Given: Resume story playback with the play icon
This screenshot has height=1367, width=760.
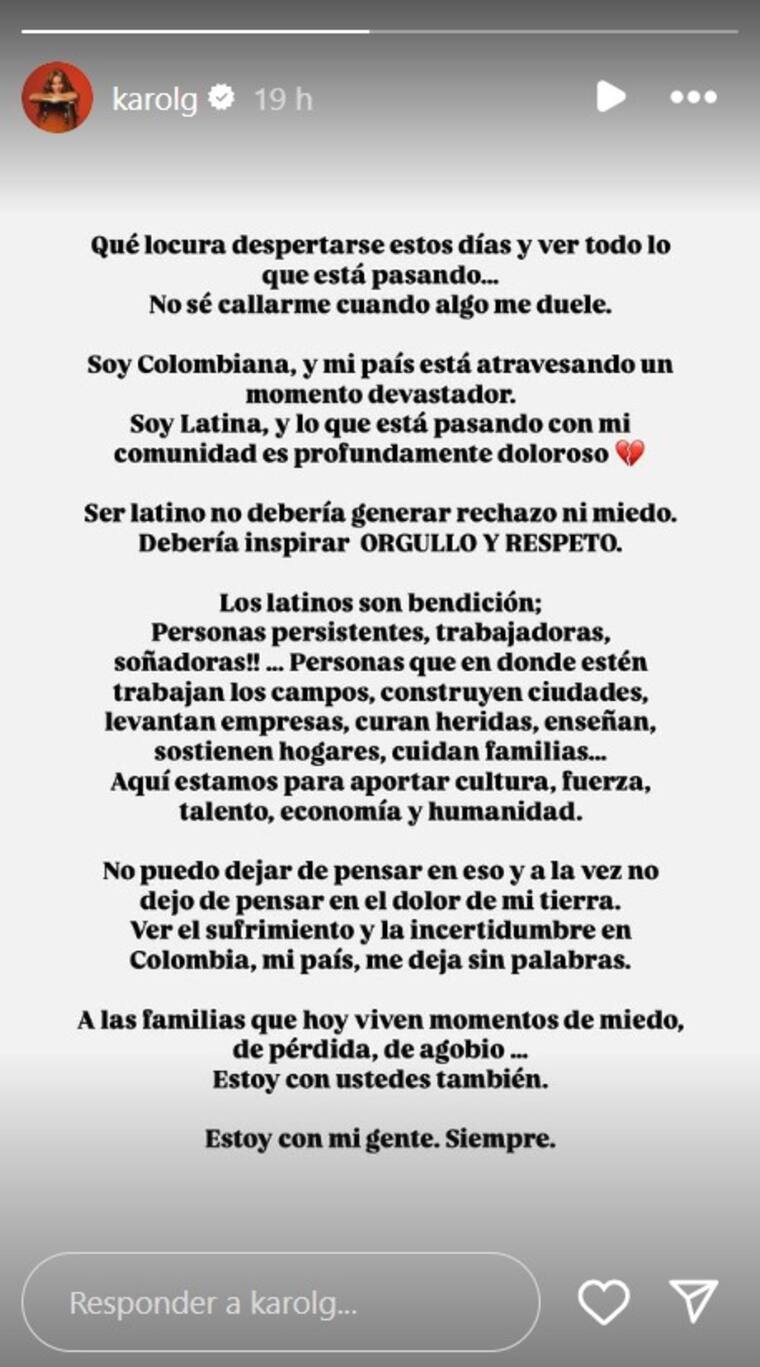Looking at the screenshot, I should [610, 97].
